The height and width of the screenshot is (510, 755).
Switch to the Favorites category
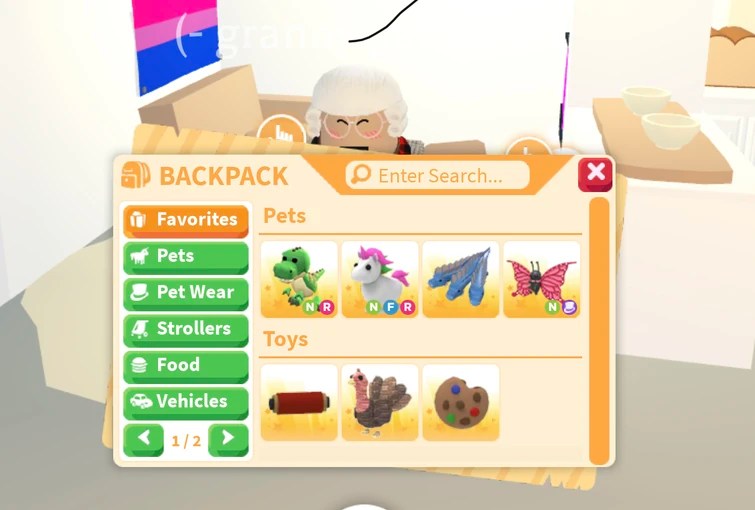(185, 219)
